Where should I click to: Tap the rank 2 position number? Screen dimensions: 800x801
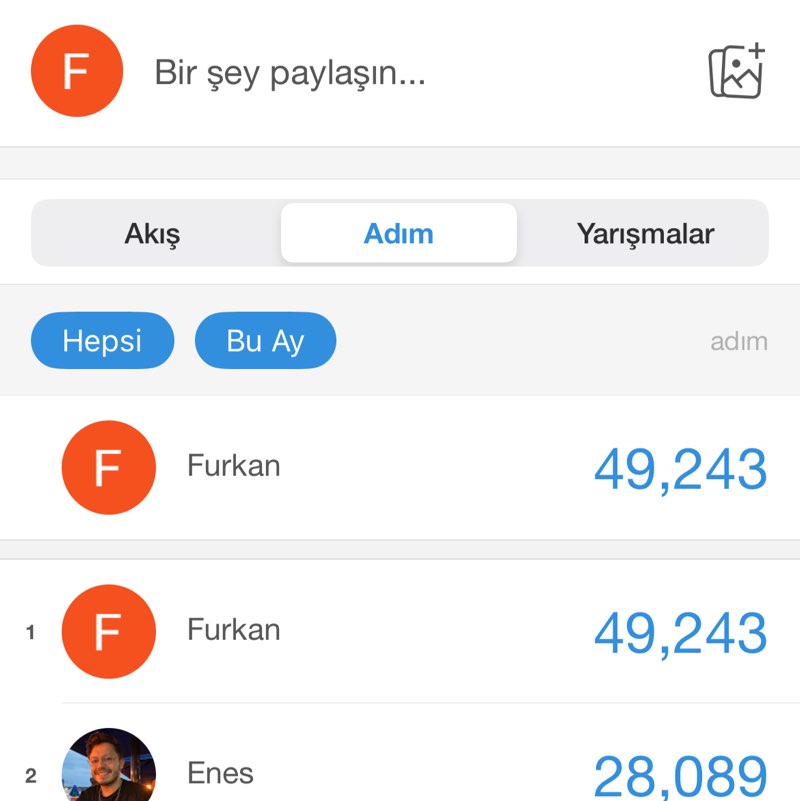coord(29,771)
